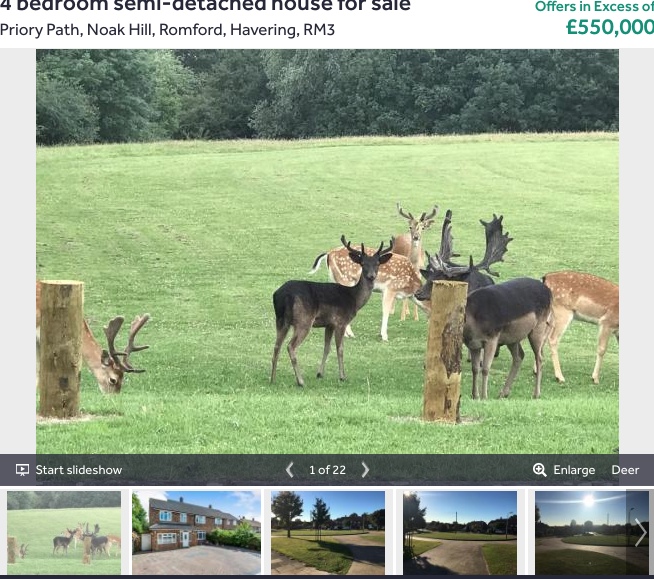654x579 pixels.
Task: Enlarge the current photo
Action: [x=564, y=470]
